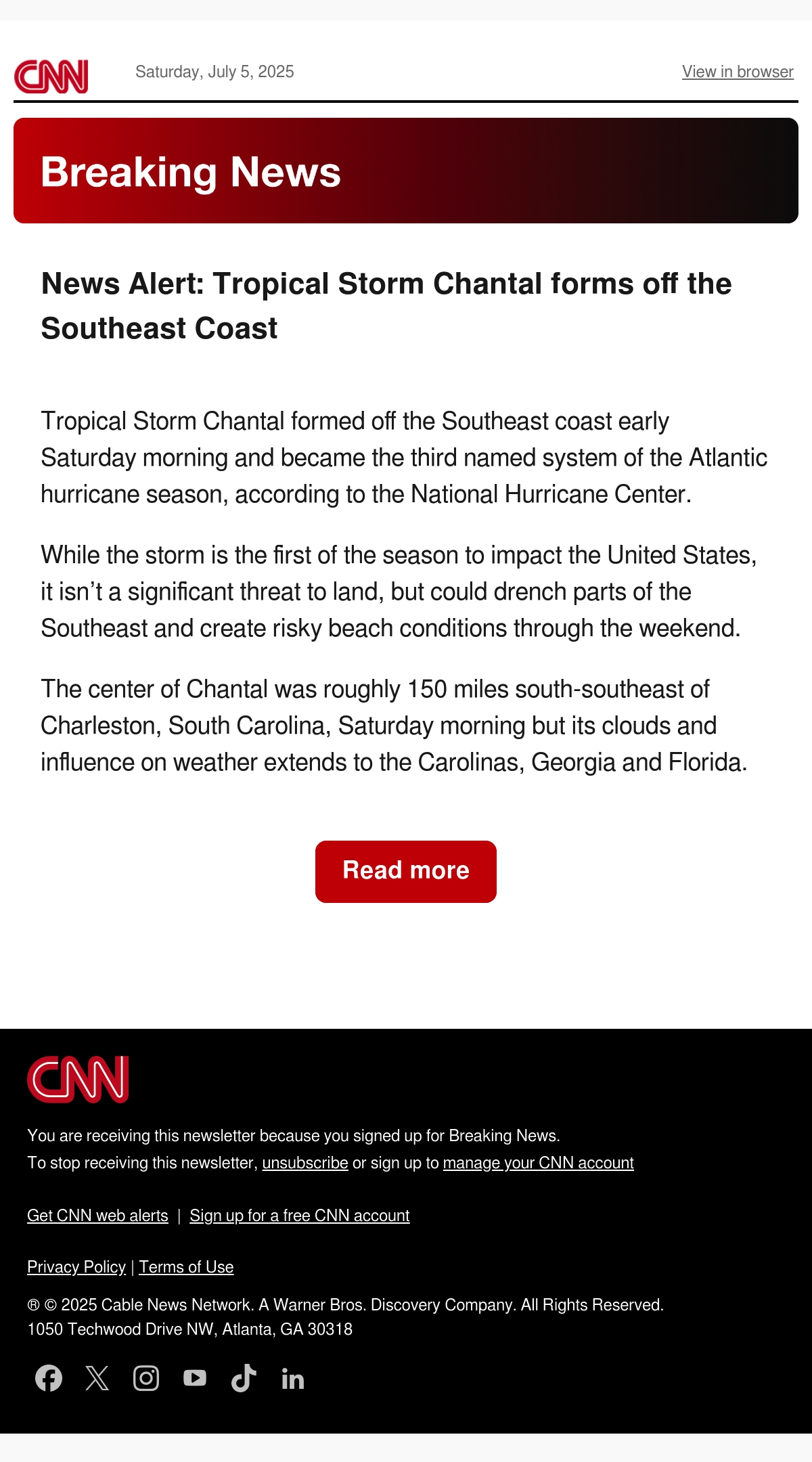The height and width of the screenshot is (1462, 812).
Task: Open Get CNN web alerts
Action: point(97,1216)
